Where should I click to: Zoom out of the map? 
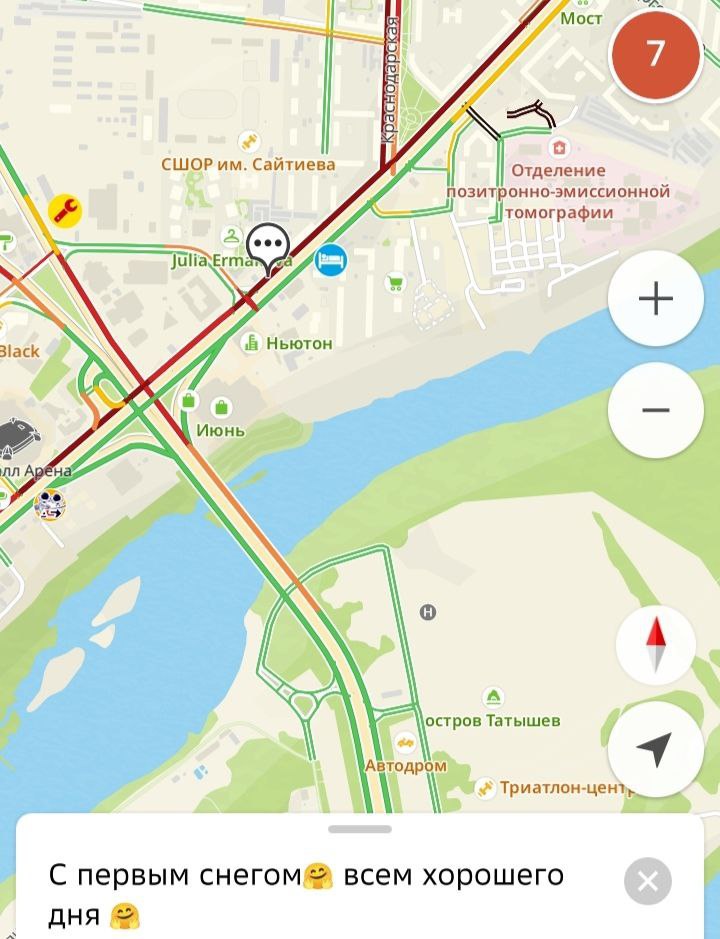point(655,410)
